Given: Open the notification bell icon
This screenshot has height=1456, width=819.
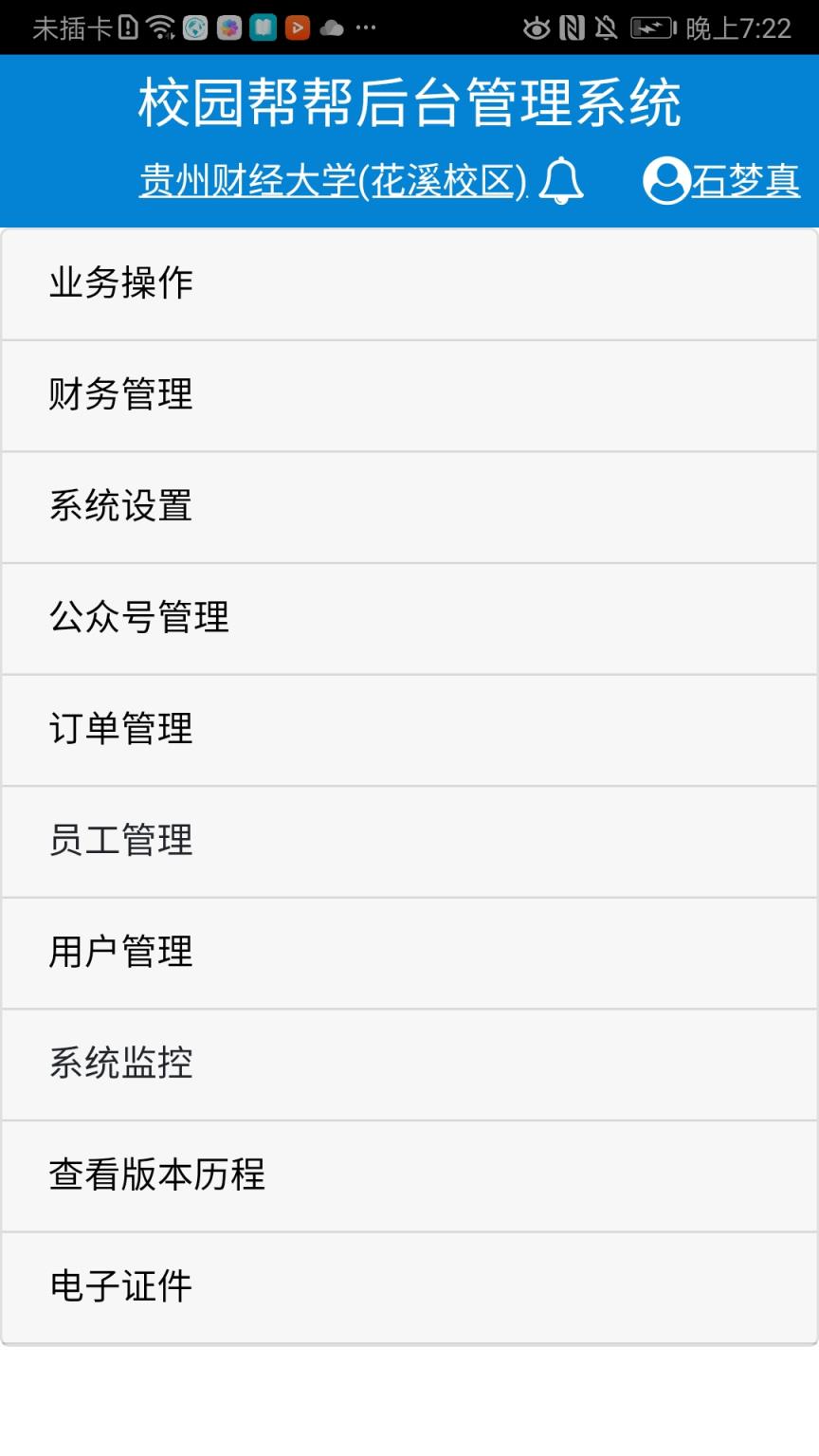Looking at the screenshot, I should pos(561,182).
